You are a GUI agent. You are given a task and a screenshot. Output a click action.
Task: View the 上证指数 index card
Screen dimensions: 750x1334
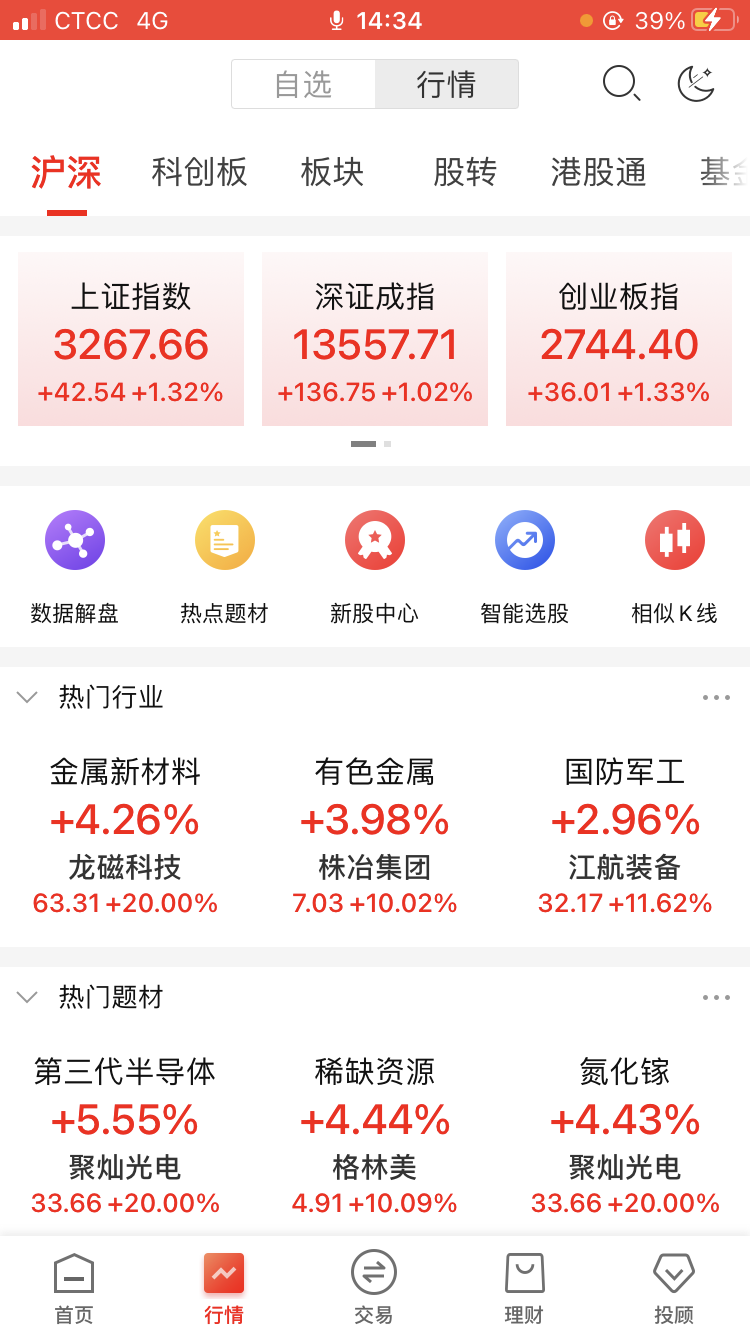point(130,339)
